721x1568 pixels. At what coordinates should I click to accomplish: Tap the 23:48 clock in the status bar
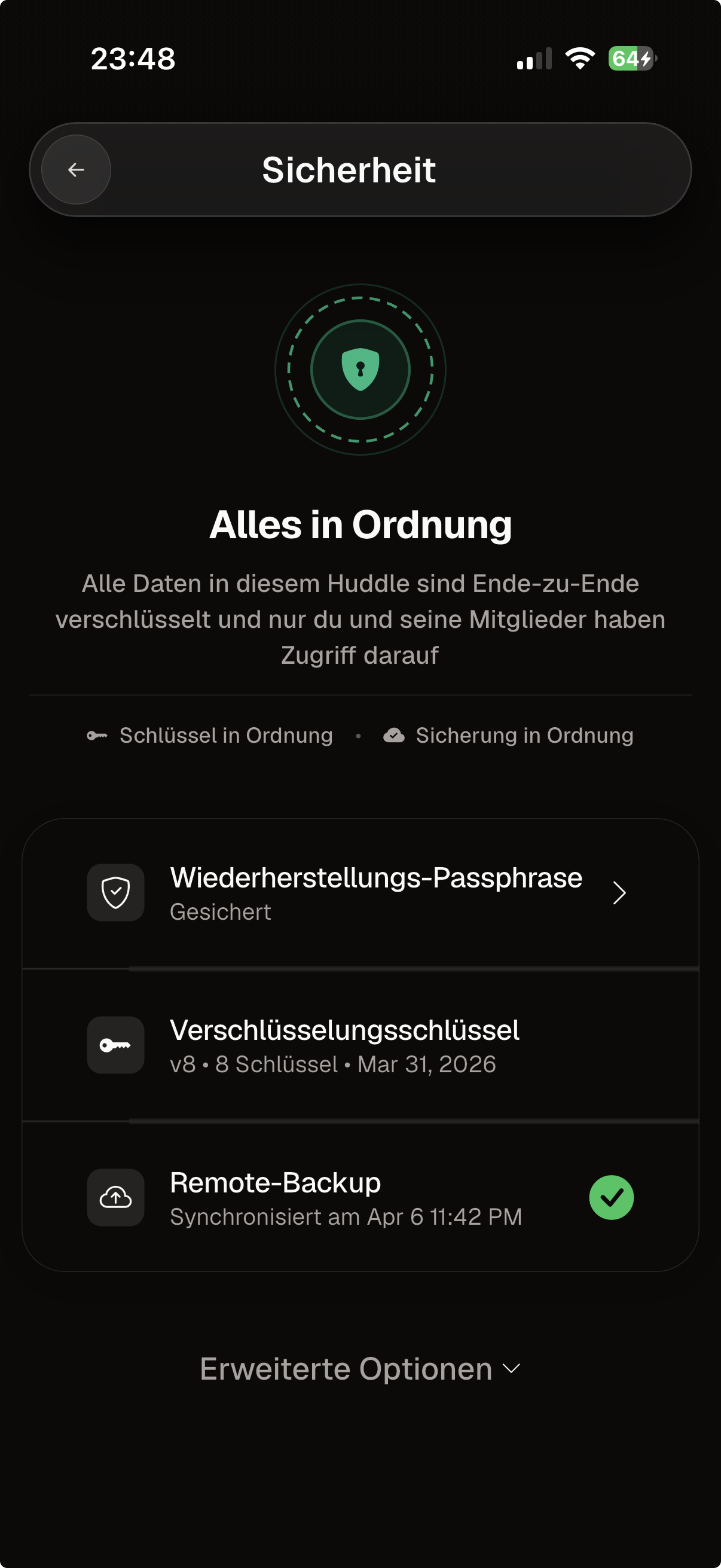(133, 59)
